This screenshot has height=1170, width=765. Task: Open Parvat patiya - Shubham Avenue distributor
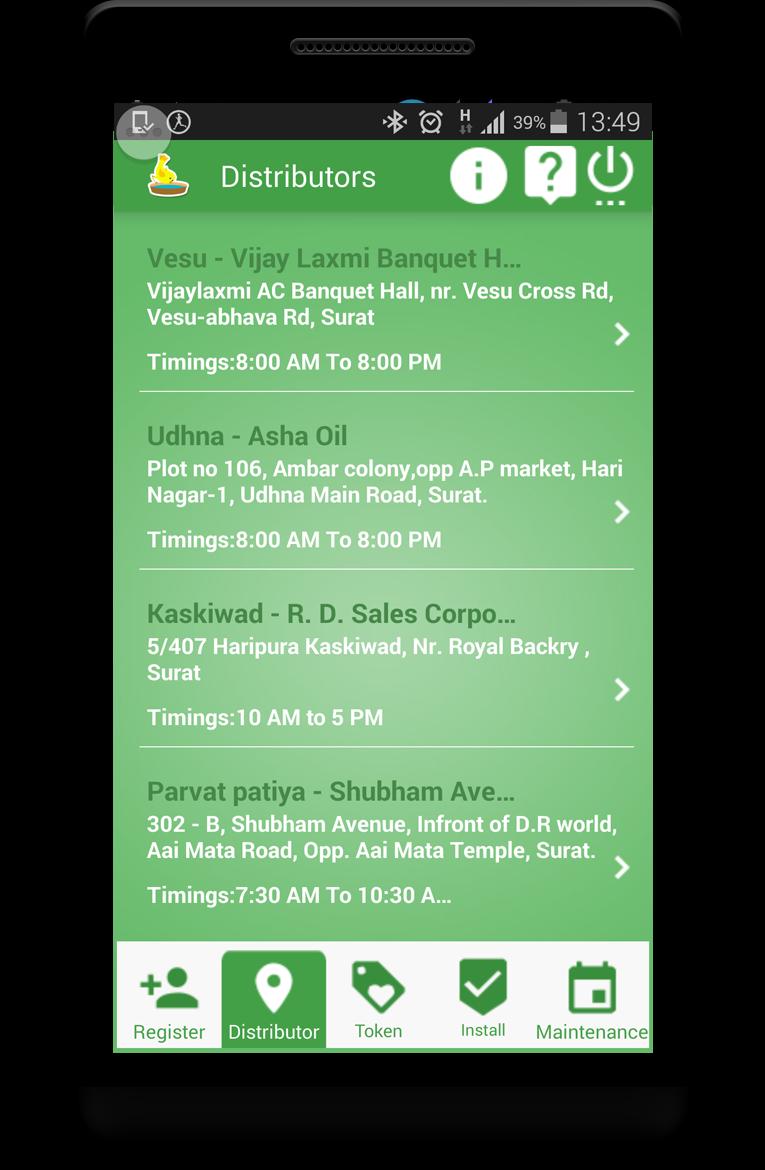pyautogui.click(x=385, y=842)
